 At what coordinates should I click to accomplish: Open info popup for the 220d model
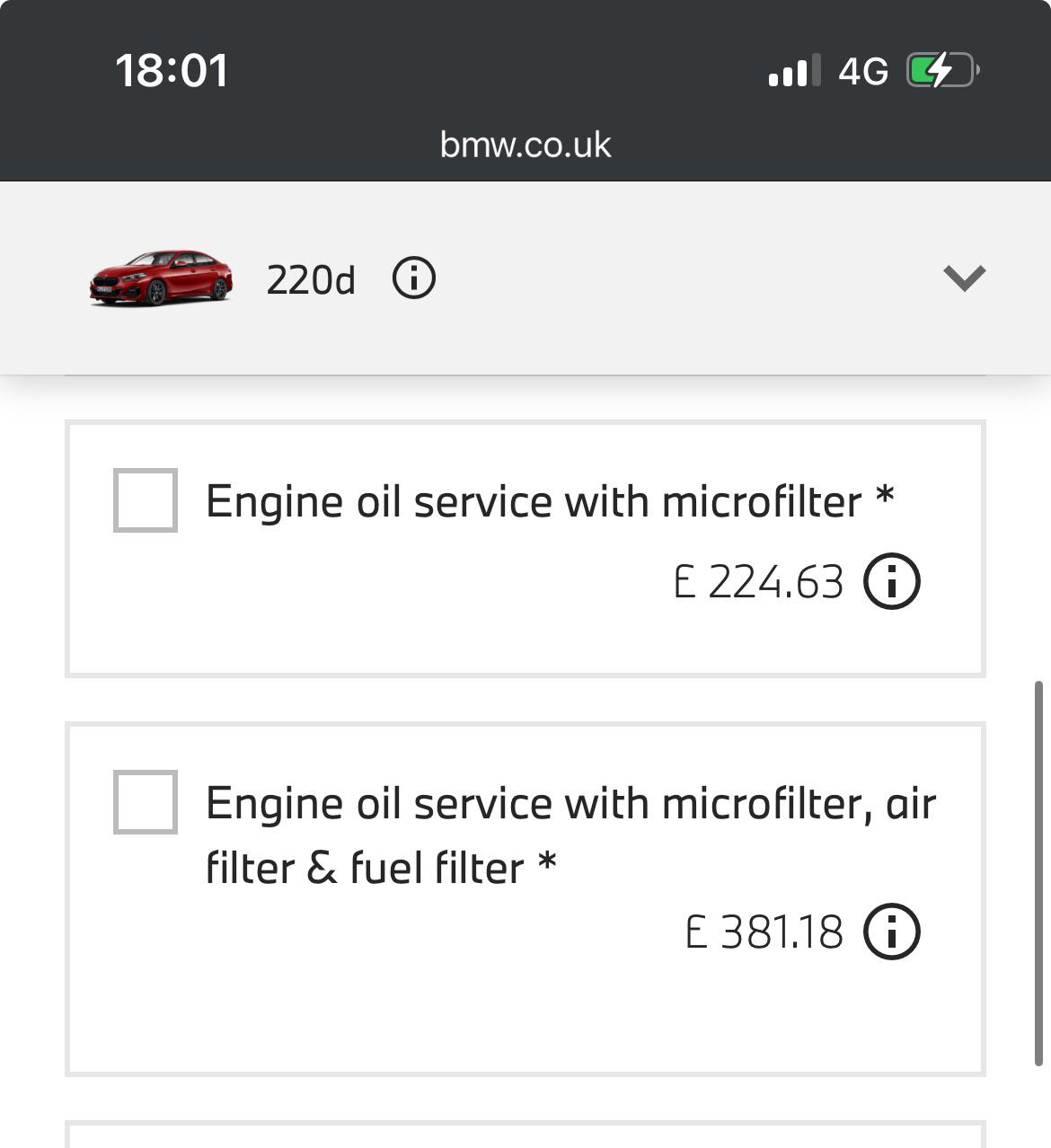[414, 278]
